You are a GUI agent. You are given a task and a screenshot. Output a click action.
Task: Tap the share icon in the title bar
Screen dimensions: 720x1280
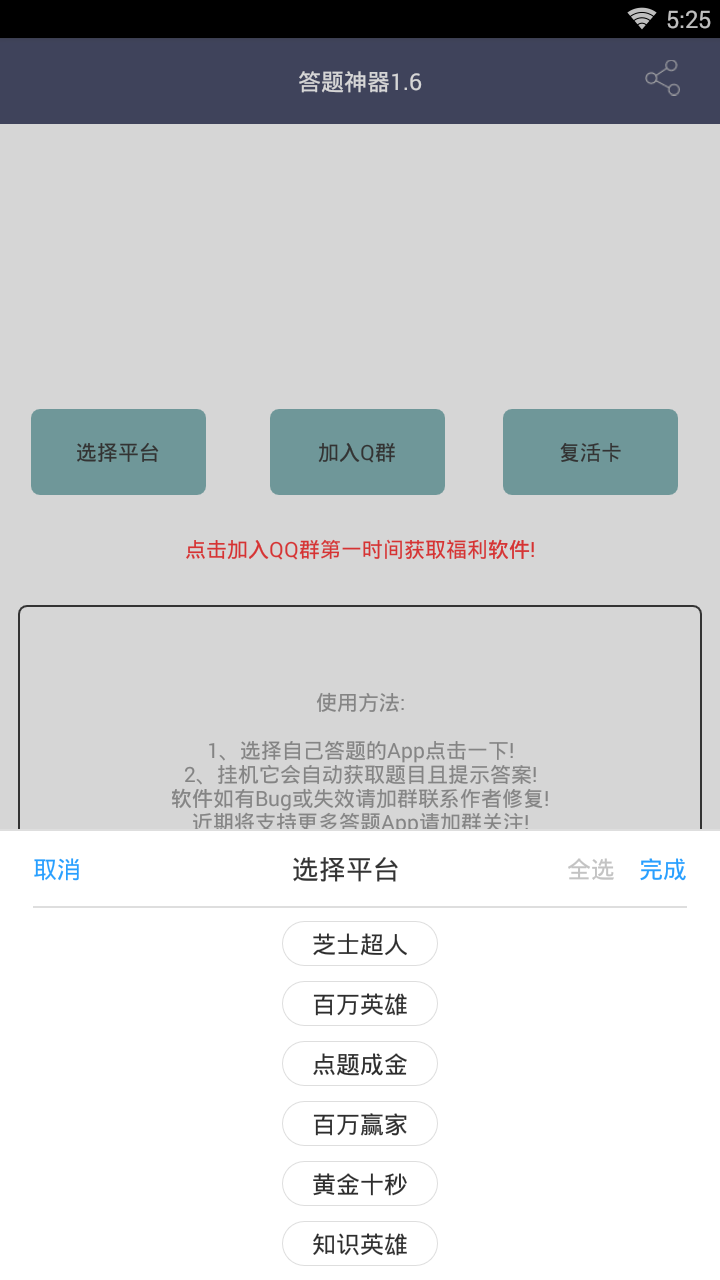tap(662, 79)
